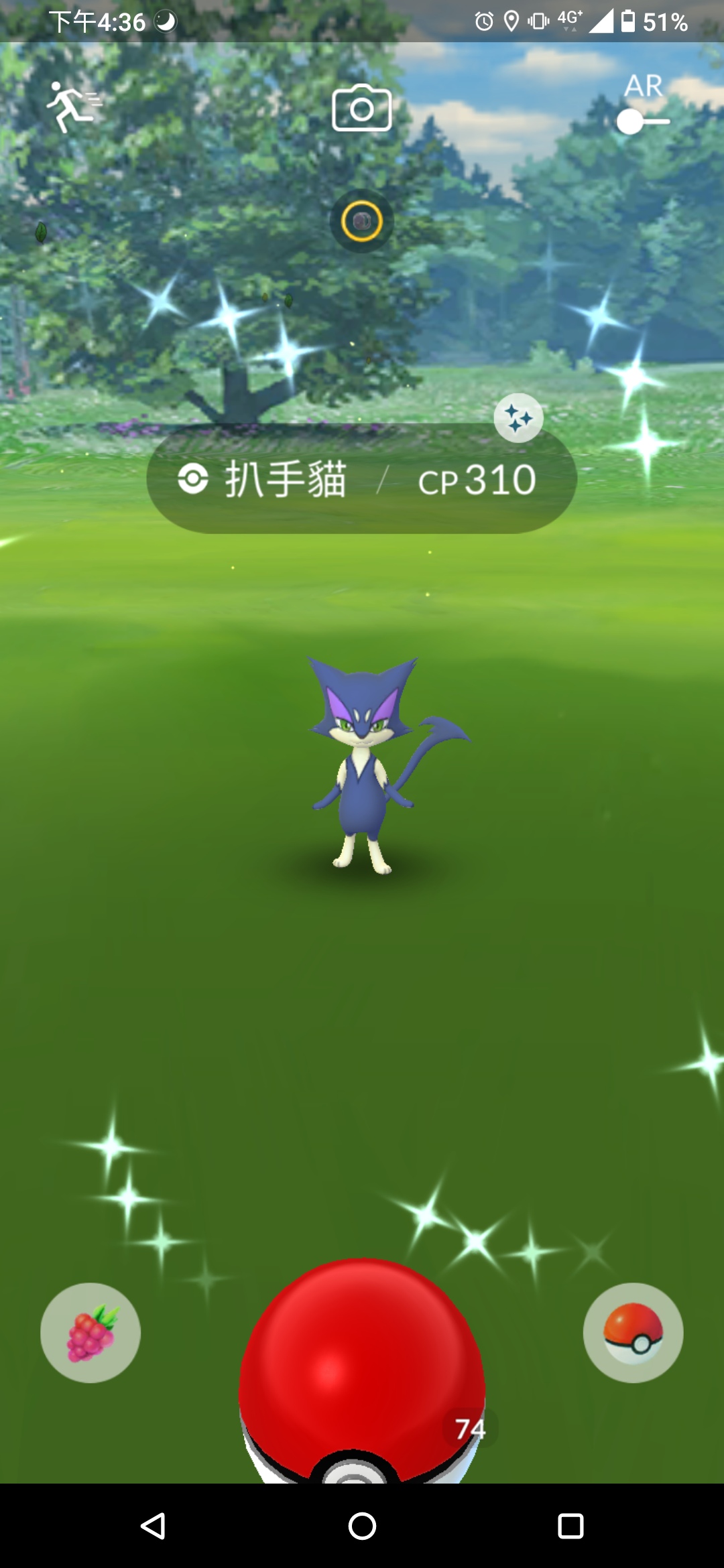724x1568 pixels.
Task: Open the Poké Ball selection button
Action: 633,1333
